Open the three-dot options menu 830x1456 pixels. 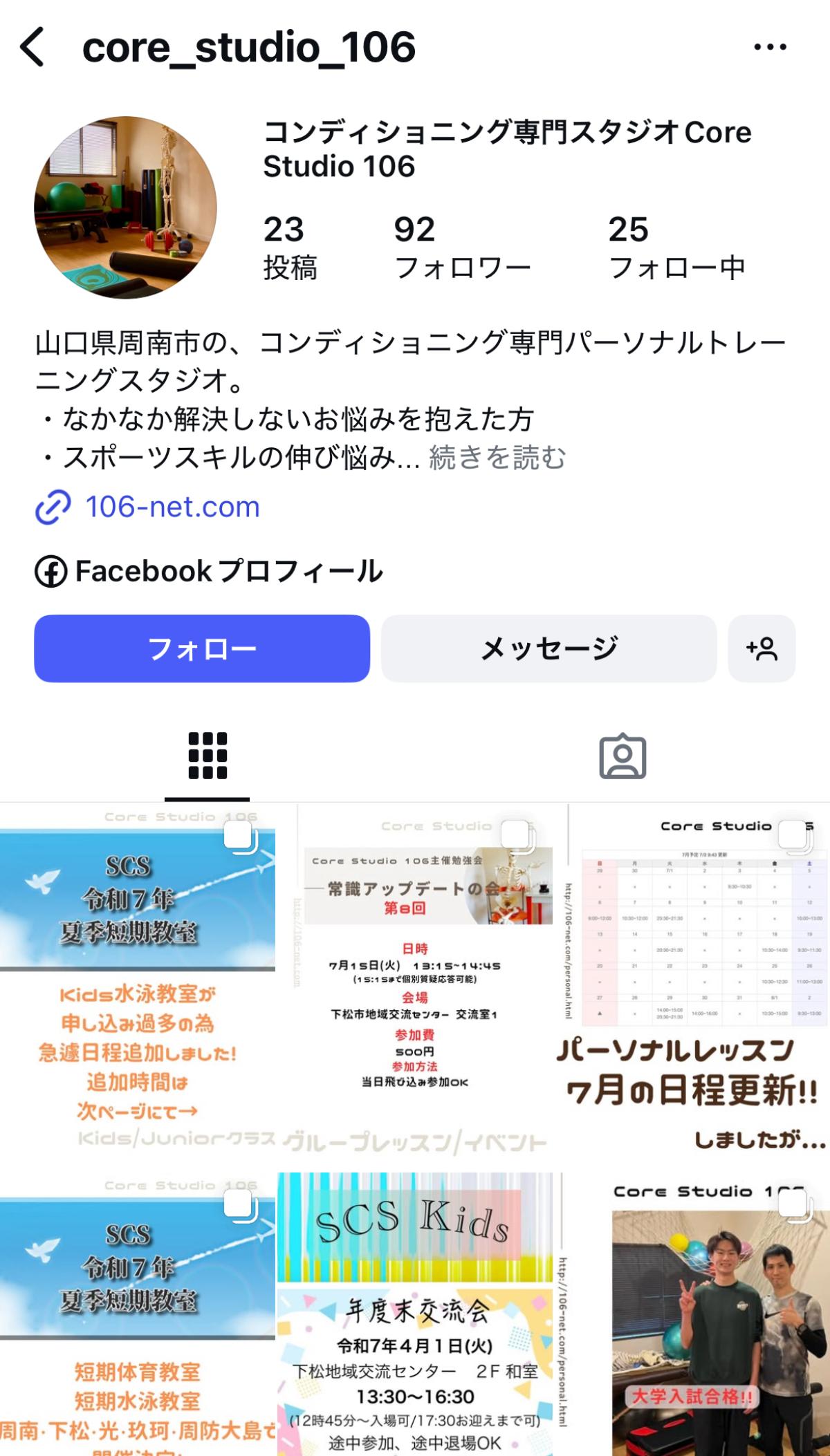[x=770, y=47]
